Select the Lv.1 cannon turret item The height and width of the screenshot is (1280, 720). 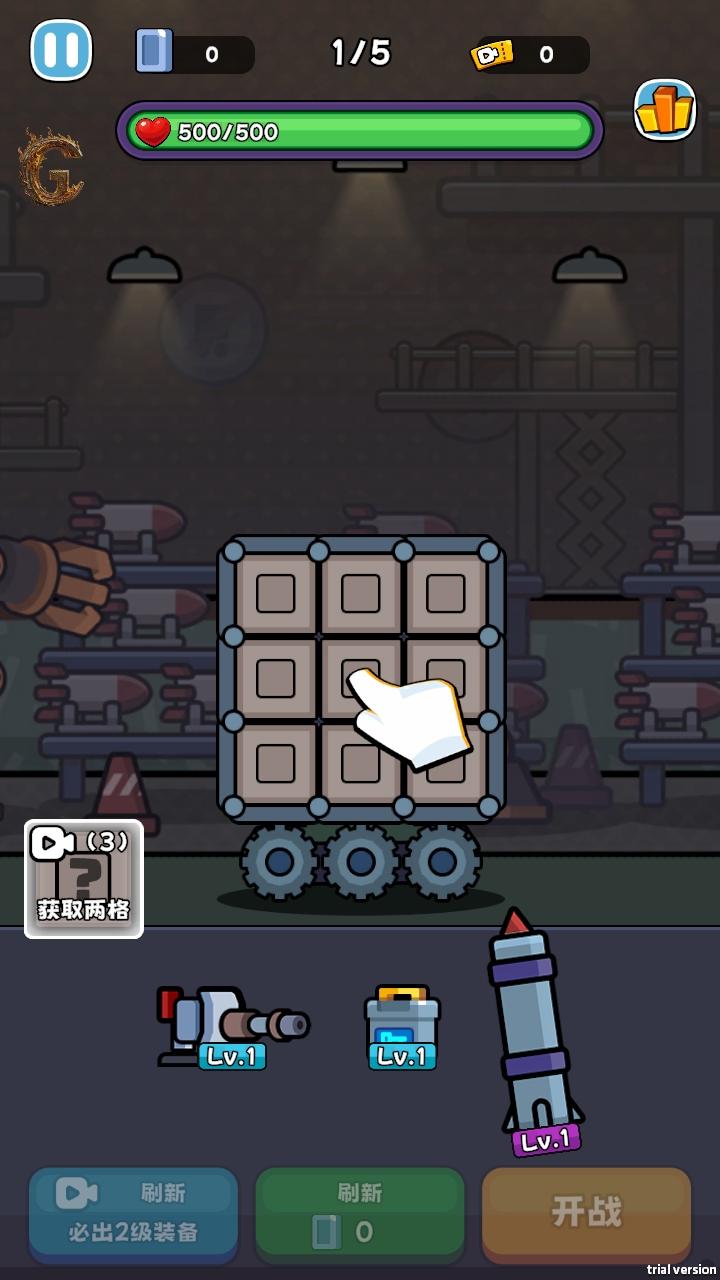pyautogui.click(x=232, y=1025)
